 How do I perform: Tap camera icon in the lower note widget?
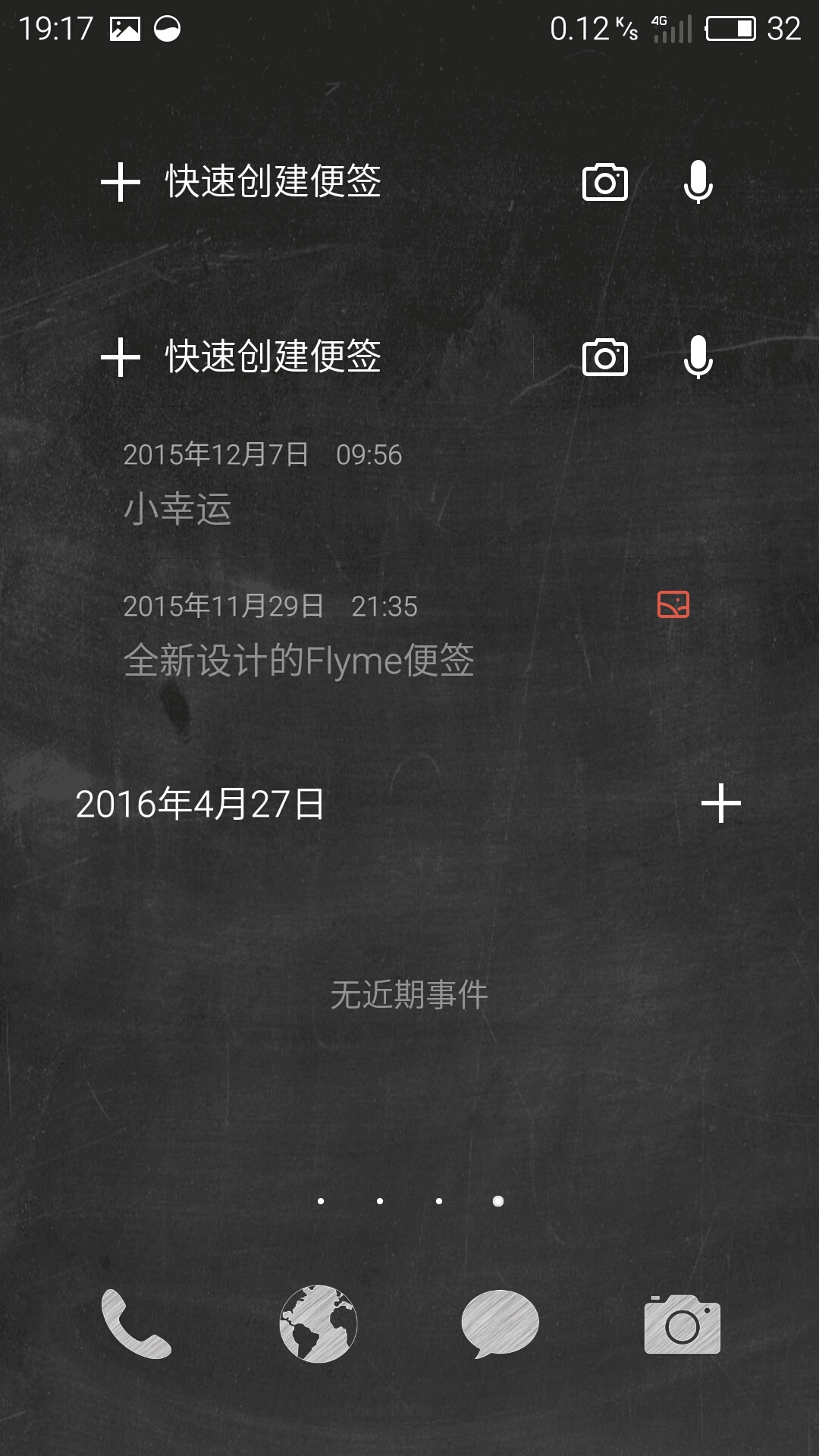pyautogui.click(x=604, y=356)
